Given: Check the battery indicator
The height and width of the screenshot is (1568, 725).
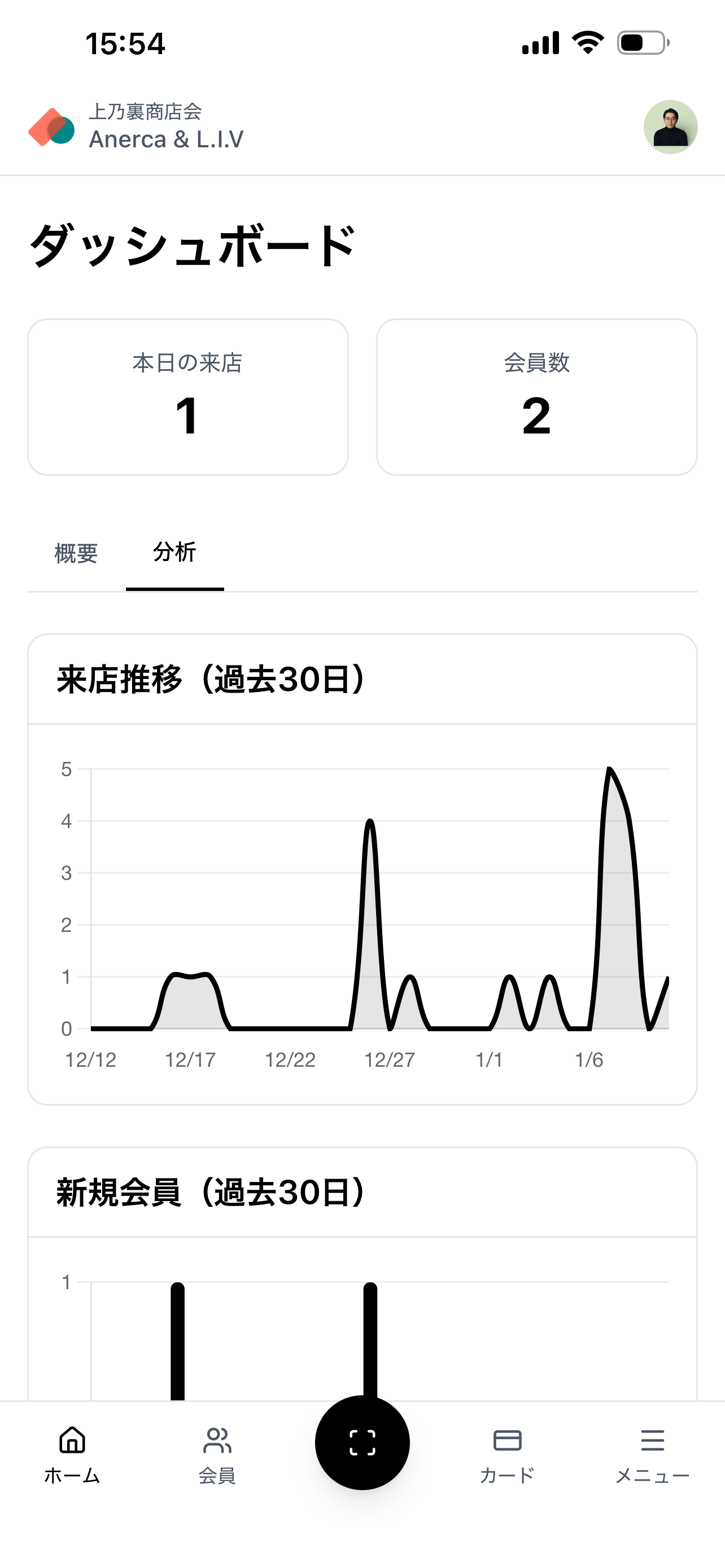Looking at the screenshot, I should [x=640, y=42].
